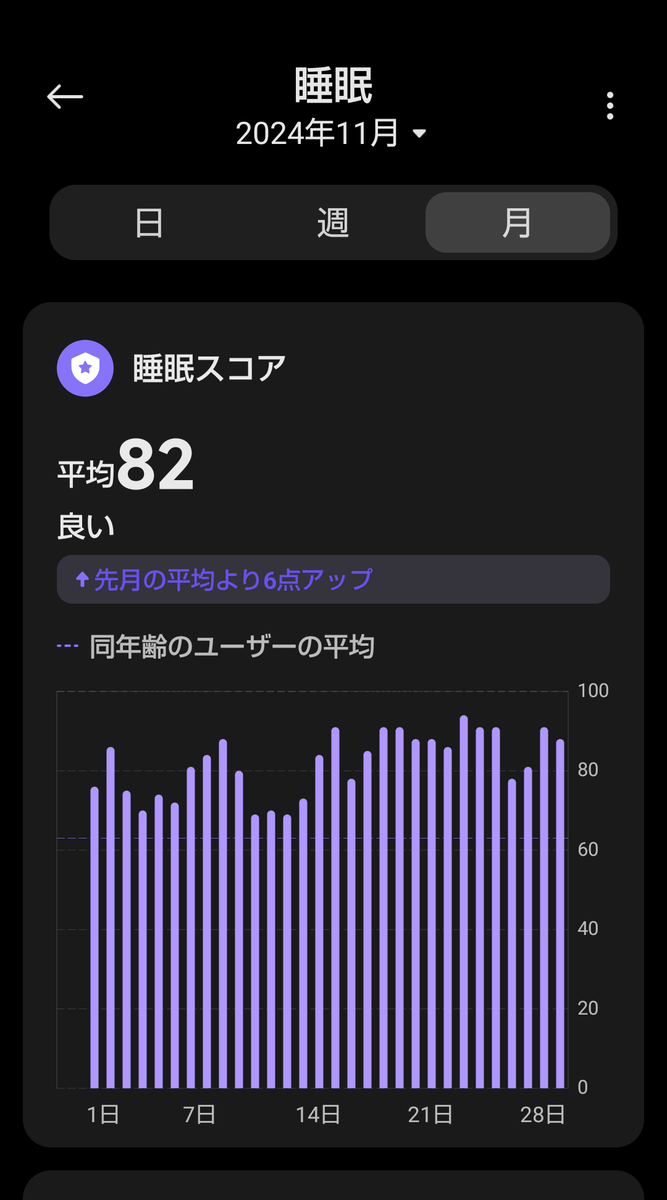Select the 月 tab
Screen dimensions: 667x1200
click(517, 223)
